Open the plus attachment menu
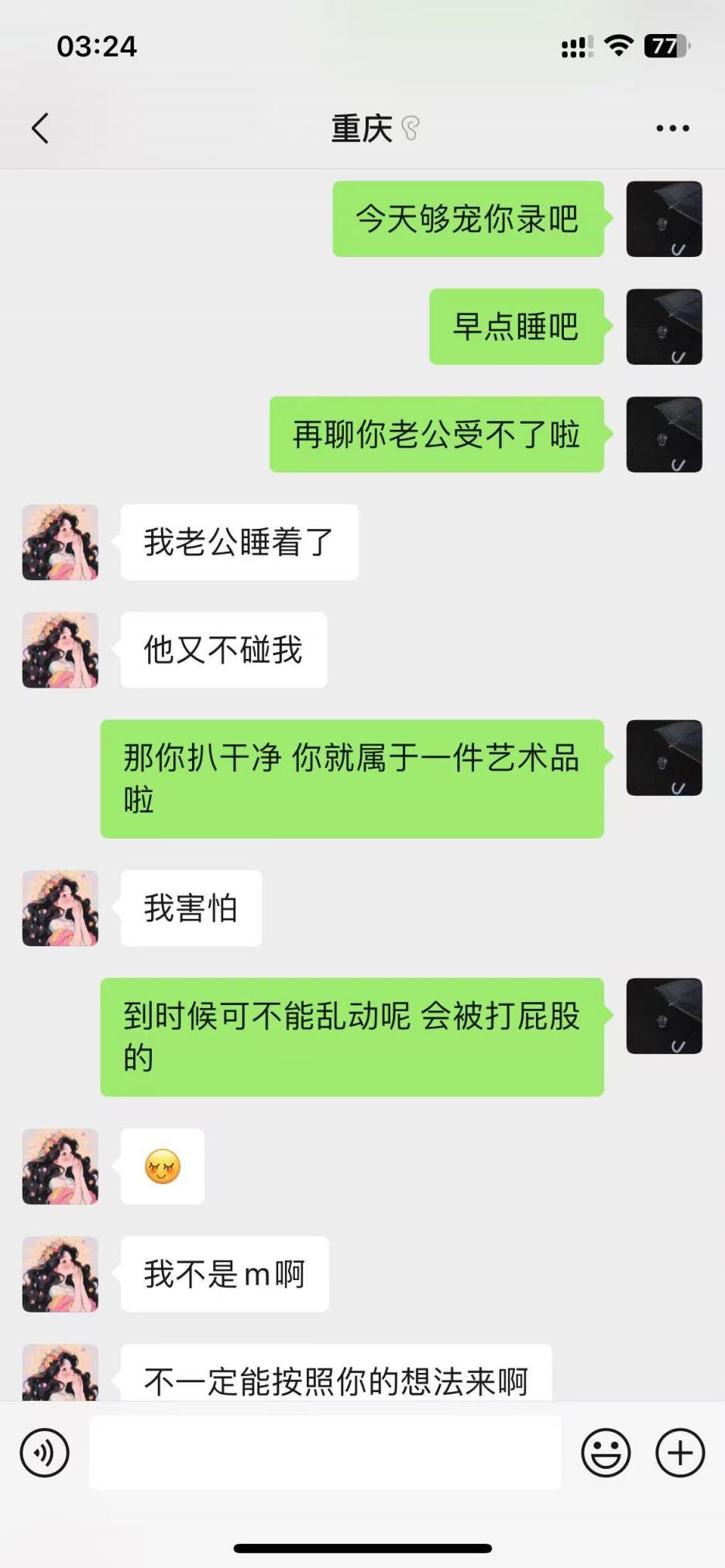Screen dimensions: 725x1568 tap(680, 1453)
